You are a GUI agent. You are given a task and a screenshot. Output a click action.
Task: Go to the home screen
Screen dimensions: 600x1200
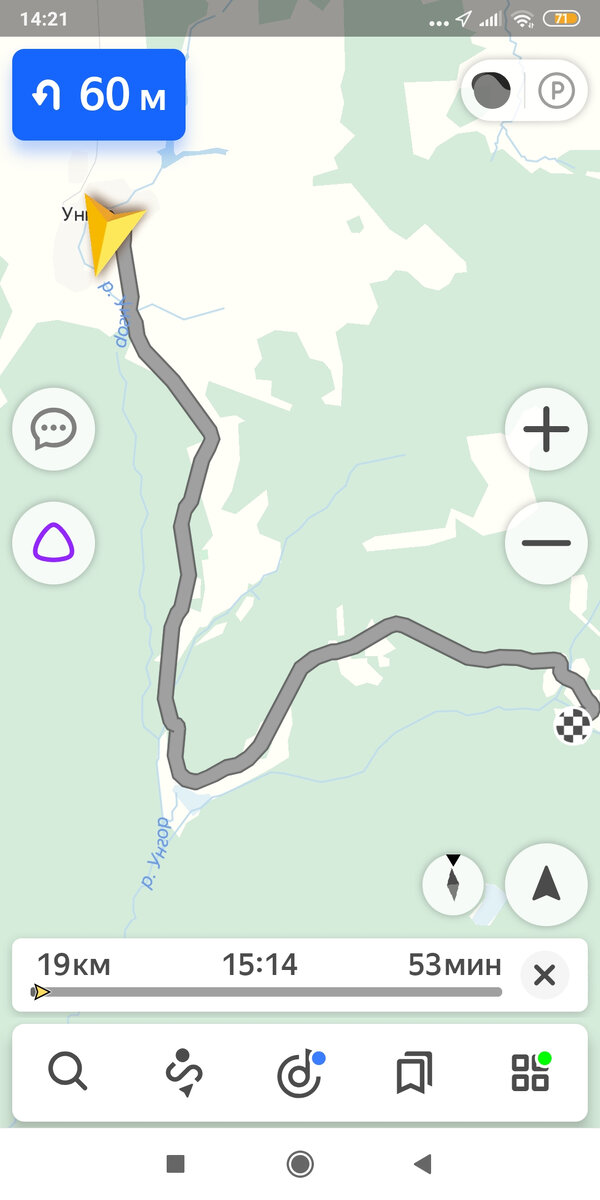[299, 1163]
